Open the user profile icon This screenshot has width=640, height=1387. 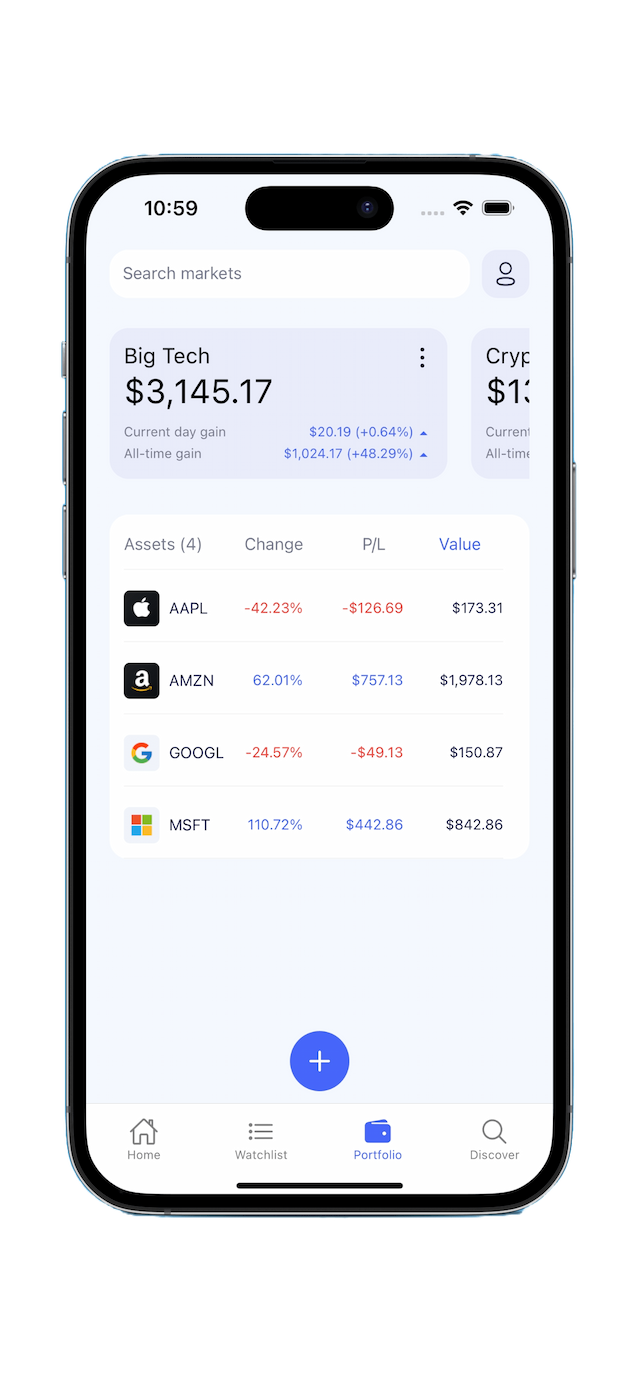tap(505, 274)
